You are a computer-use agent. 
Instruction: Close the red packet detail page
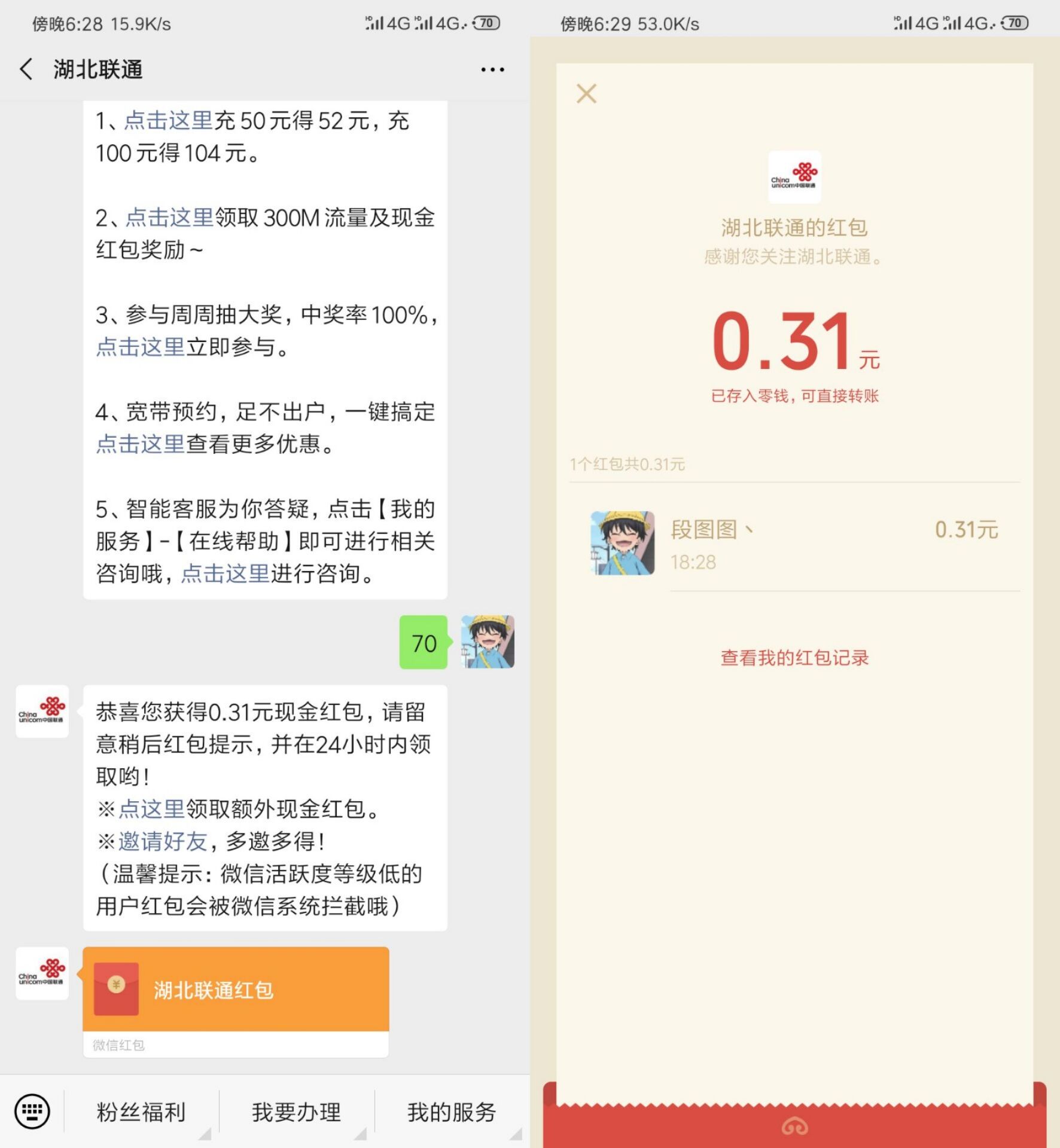tap(586, 94)
